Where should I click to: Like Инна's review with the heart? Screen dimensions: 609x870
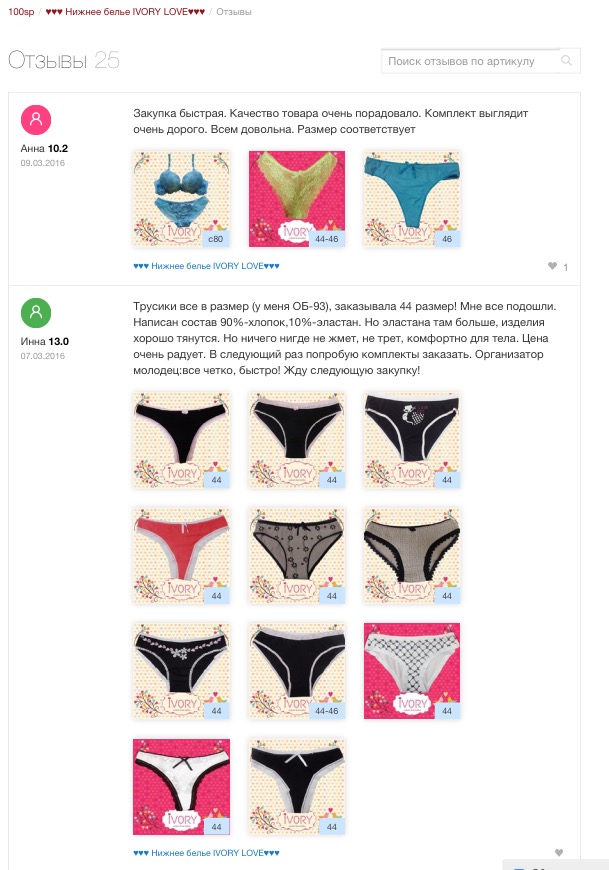click(559, 853)
